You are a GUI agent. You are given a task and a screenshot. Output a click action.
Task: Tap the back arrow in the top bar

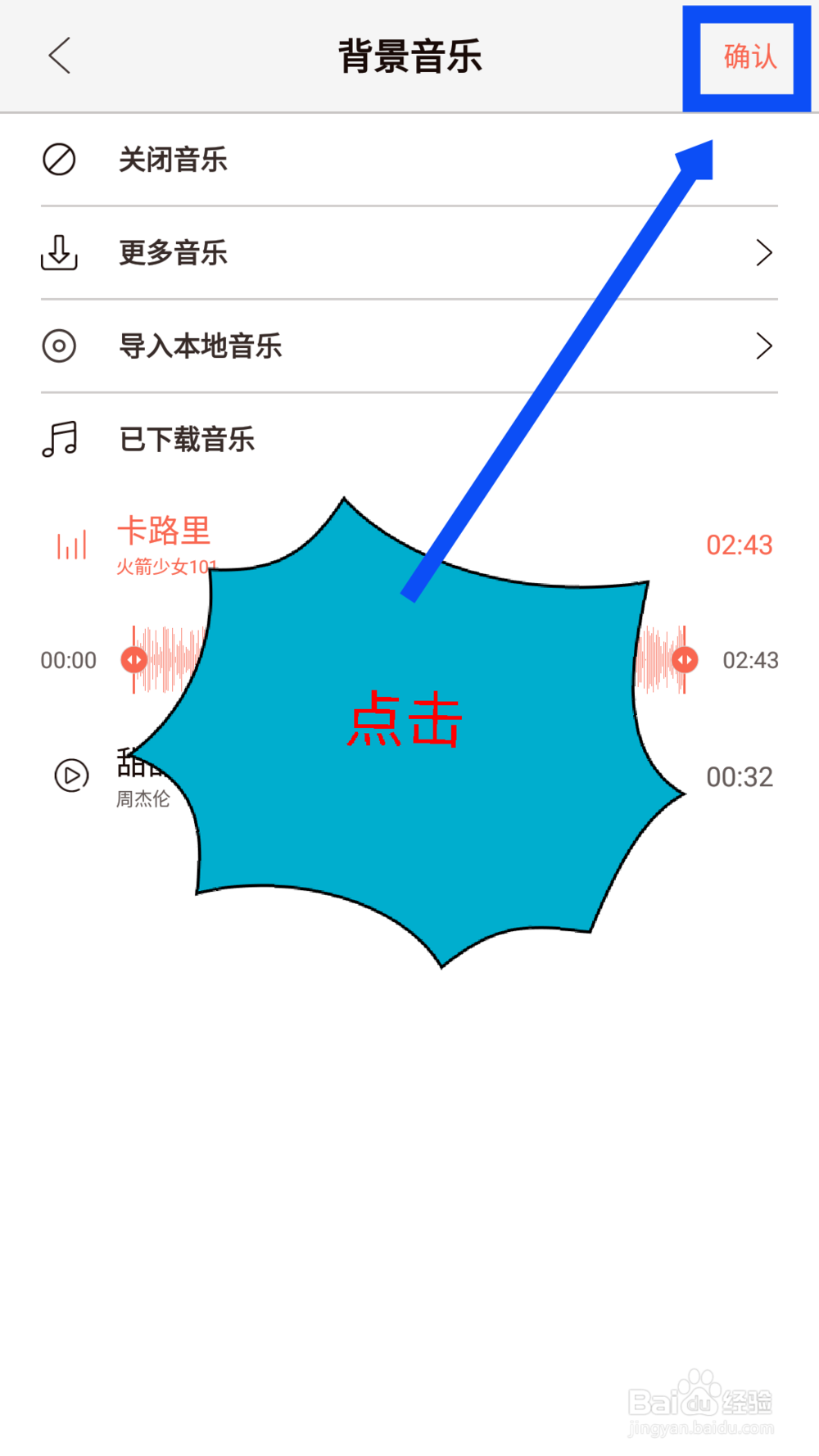pyautogui.click(x=59, y=56)
